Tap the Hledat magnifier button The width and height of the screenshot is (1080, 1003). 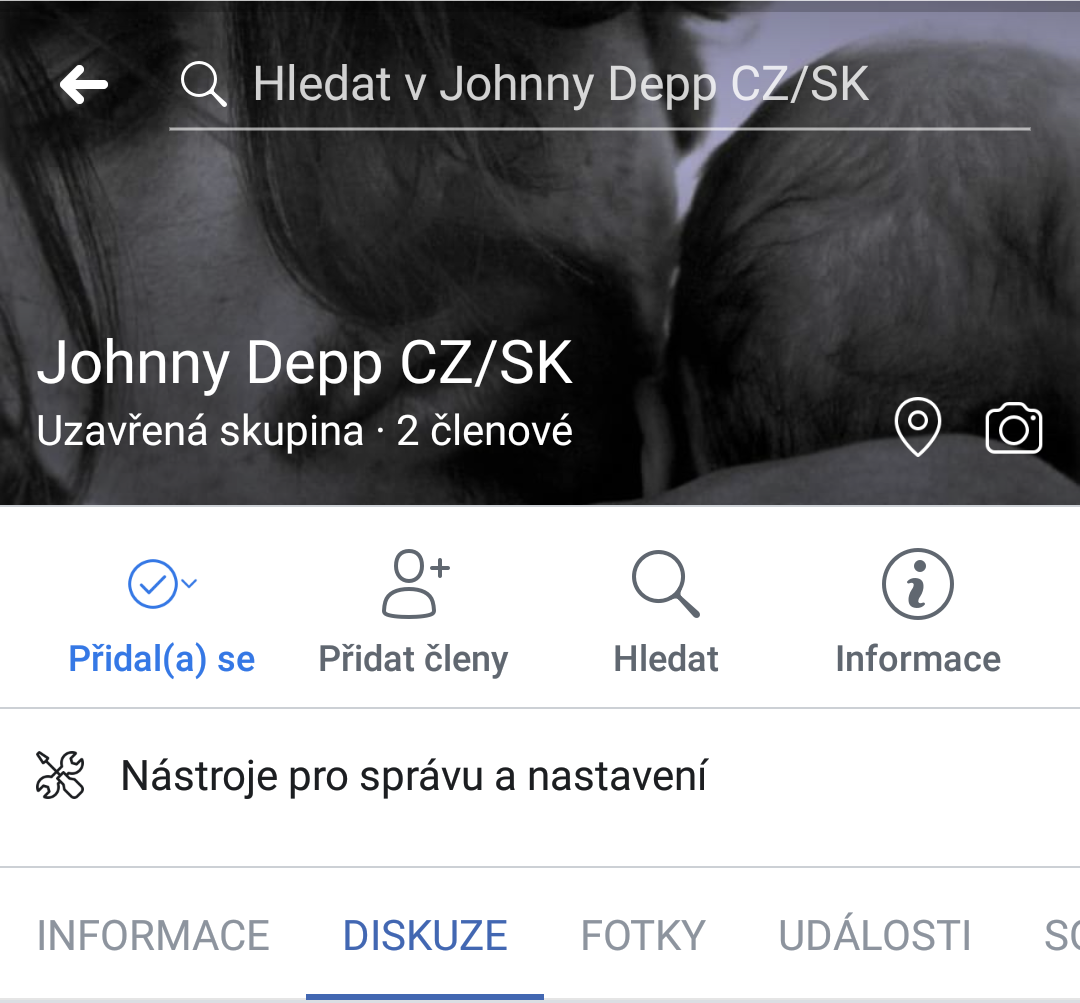click(666, 612)
